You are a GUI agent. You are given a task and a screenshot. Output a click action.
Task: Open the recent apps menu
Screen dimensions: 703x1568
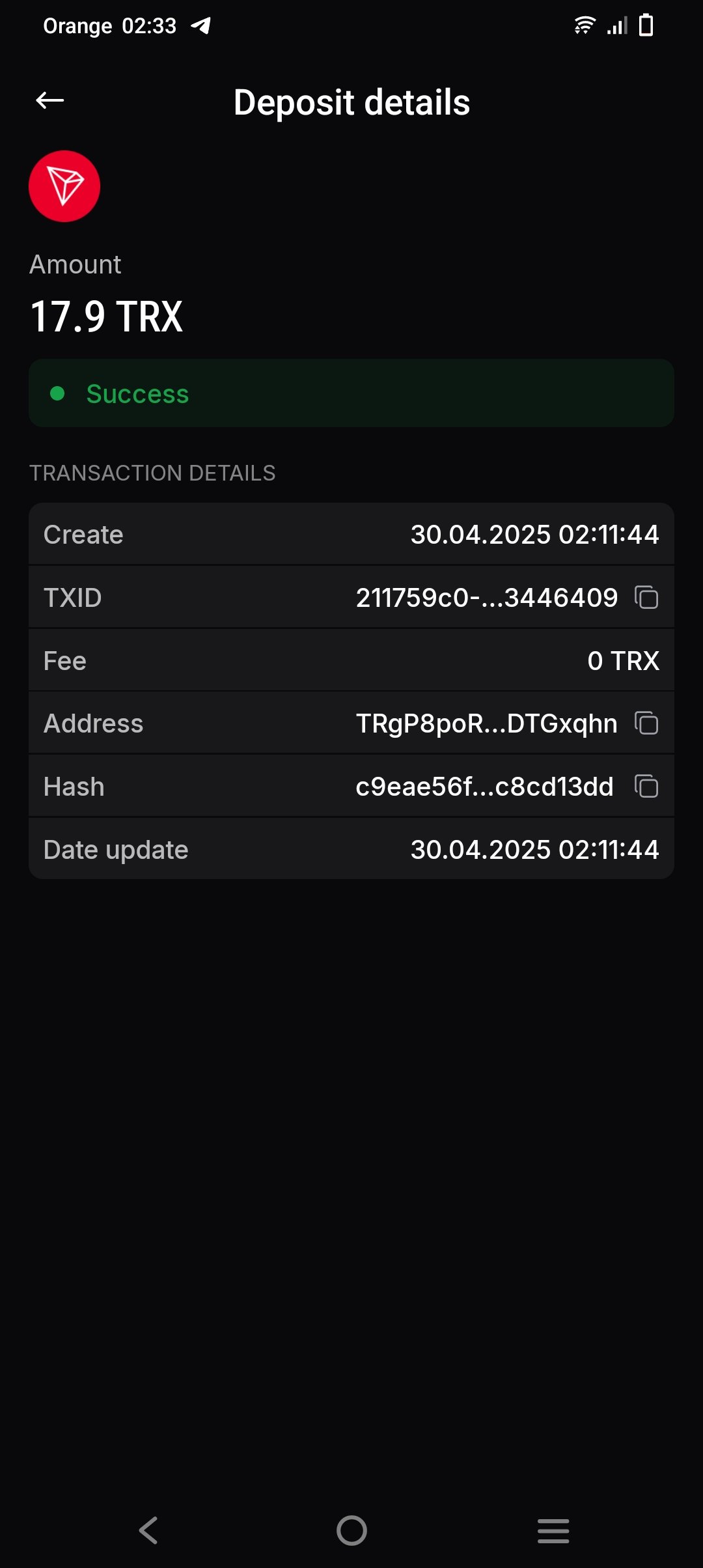(553, 1530)
